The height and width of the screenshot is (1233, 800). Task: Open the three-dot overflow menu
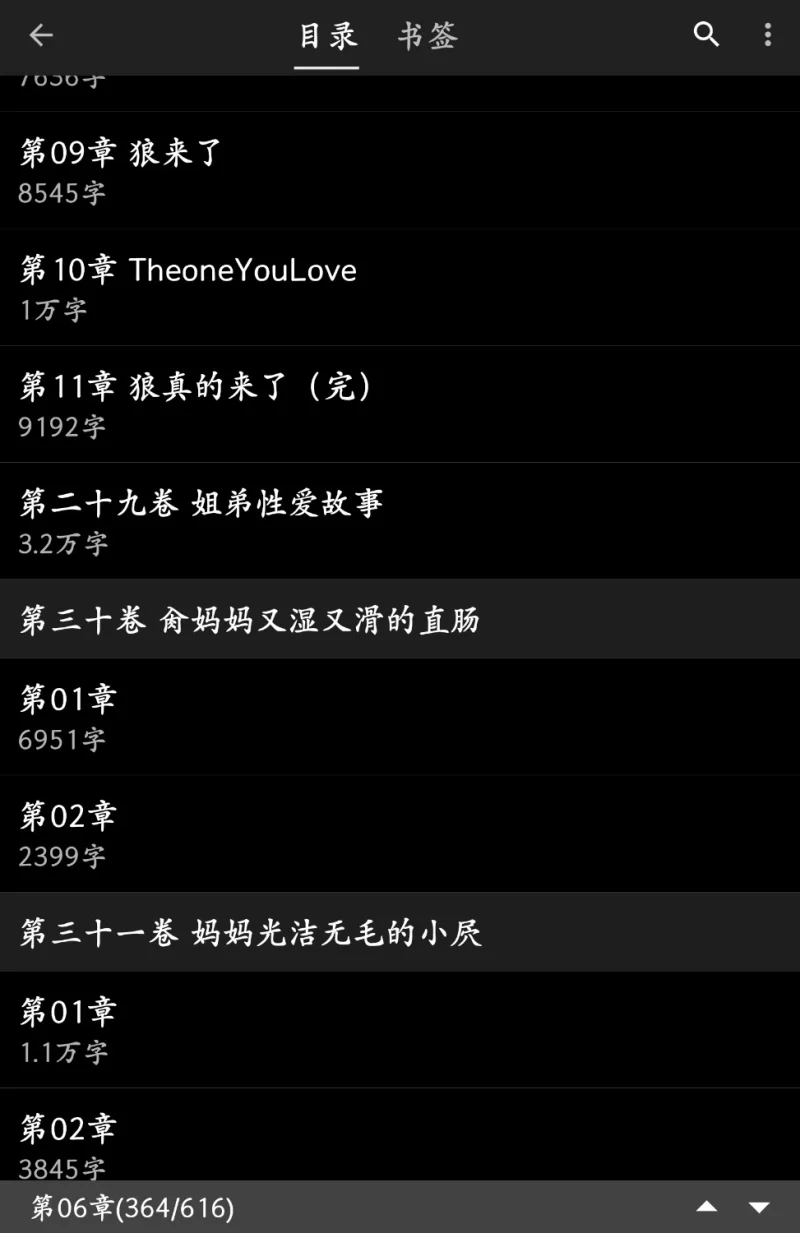(767, 35)
